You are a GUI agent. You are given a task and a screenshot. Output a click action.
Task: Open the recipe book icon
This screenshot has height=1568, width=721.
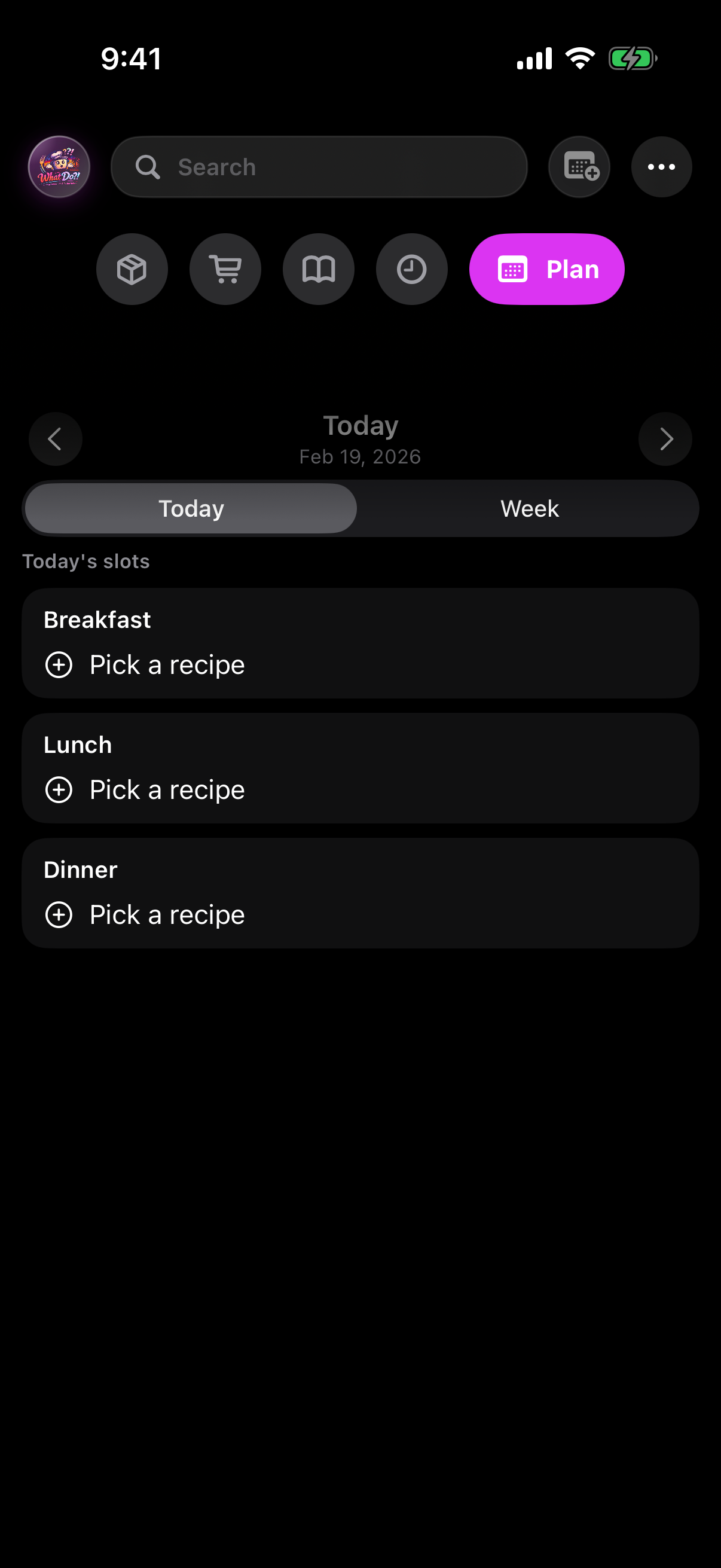318,269
